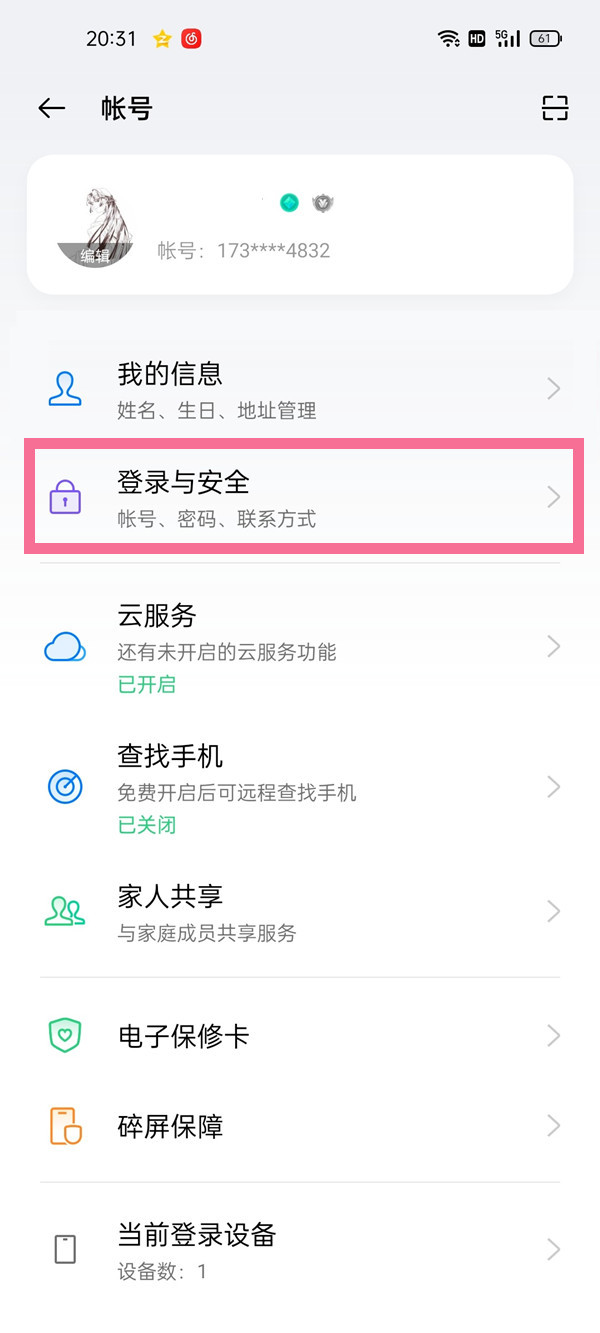Open 我的信息 settings row

pos(300,389)
